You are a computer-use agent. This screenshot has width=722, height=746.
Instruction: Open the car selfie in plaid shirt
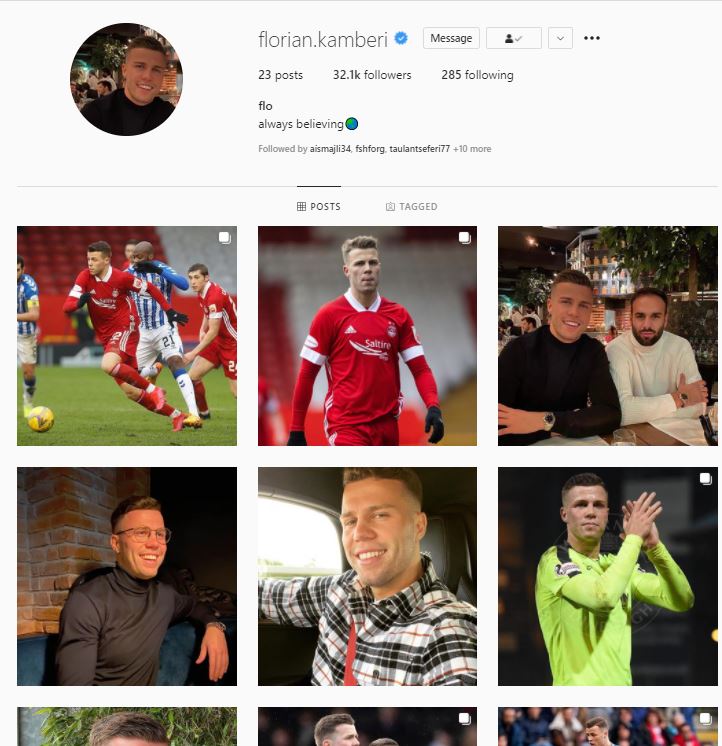pos(367,576)
